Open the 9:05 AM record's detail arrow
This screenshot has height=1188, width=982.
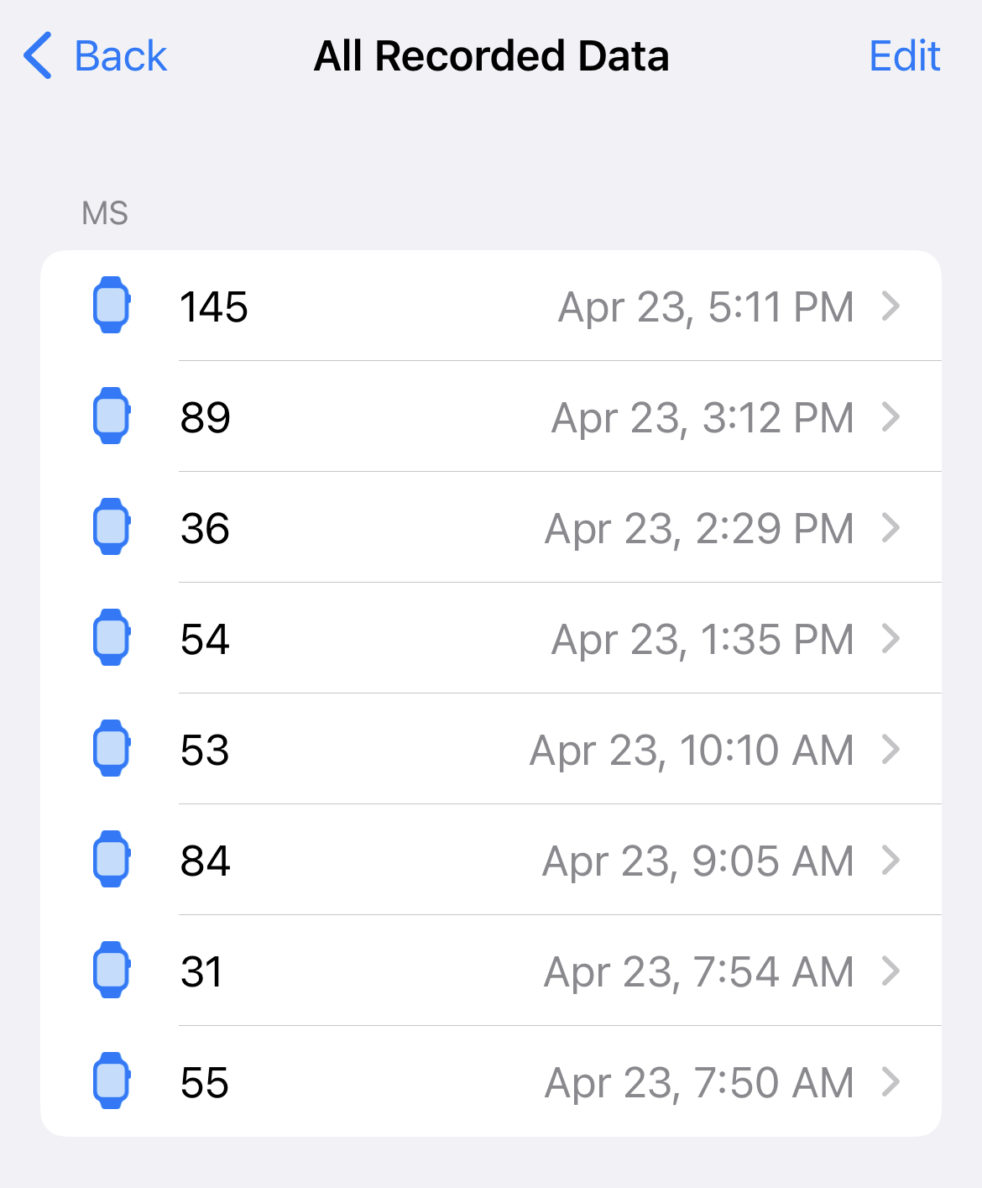[x=888, y=860]
